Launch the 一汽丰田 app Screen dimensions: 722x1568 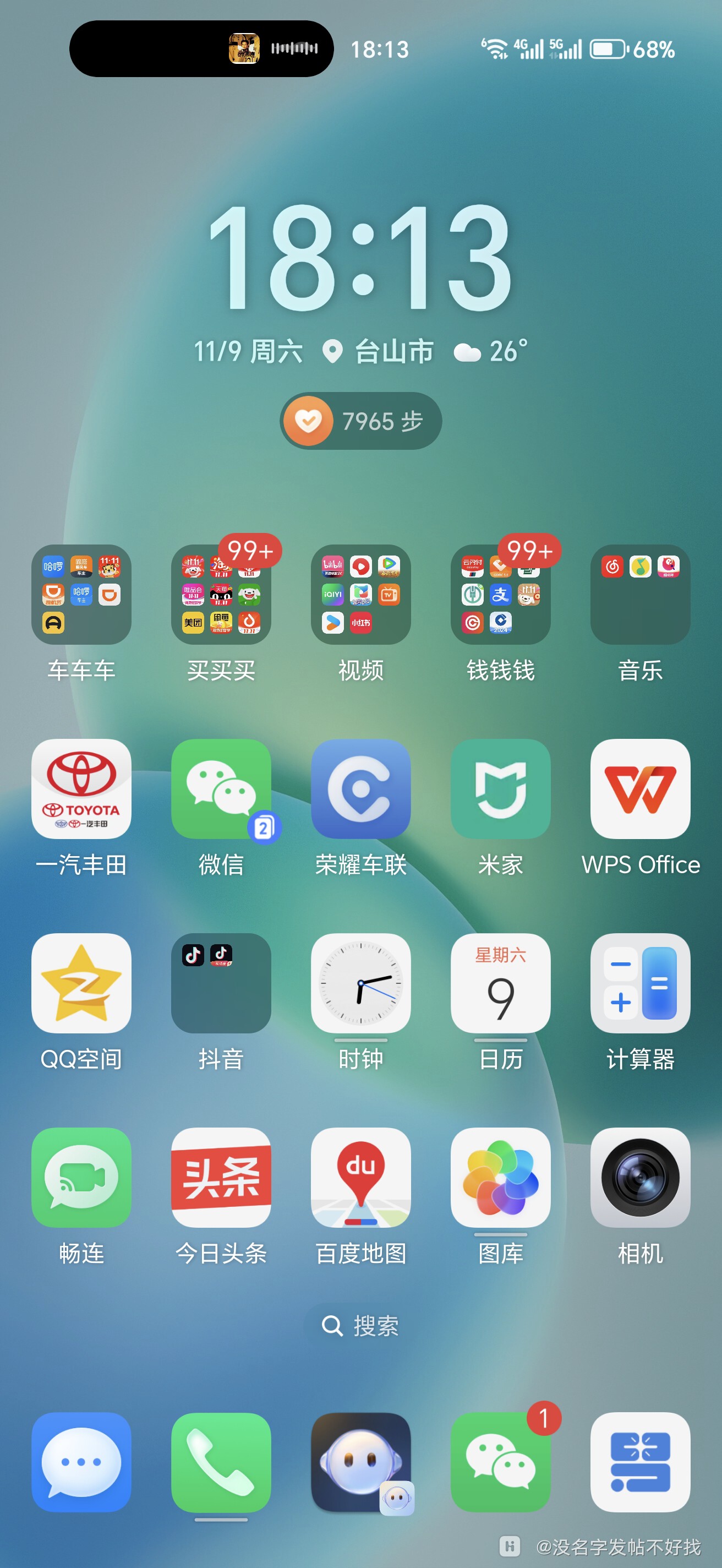(x=81, y=789)
